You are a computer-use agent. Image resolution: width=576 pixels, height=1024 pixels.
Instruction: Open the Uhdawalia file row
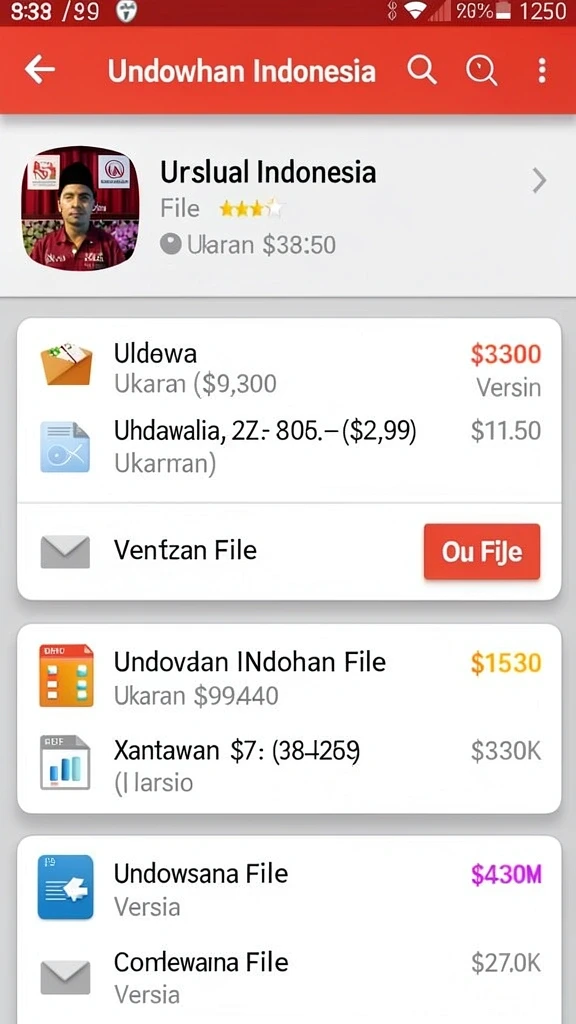pos(289,447)
